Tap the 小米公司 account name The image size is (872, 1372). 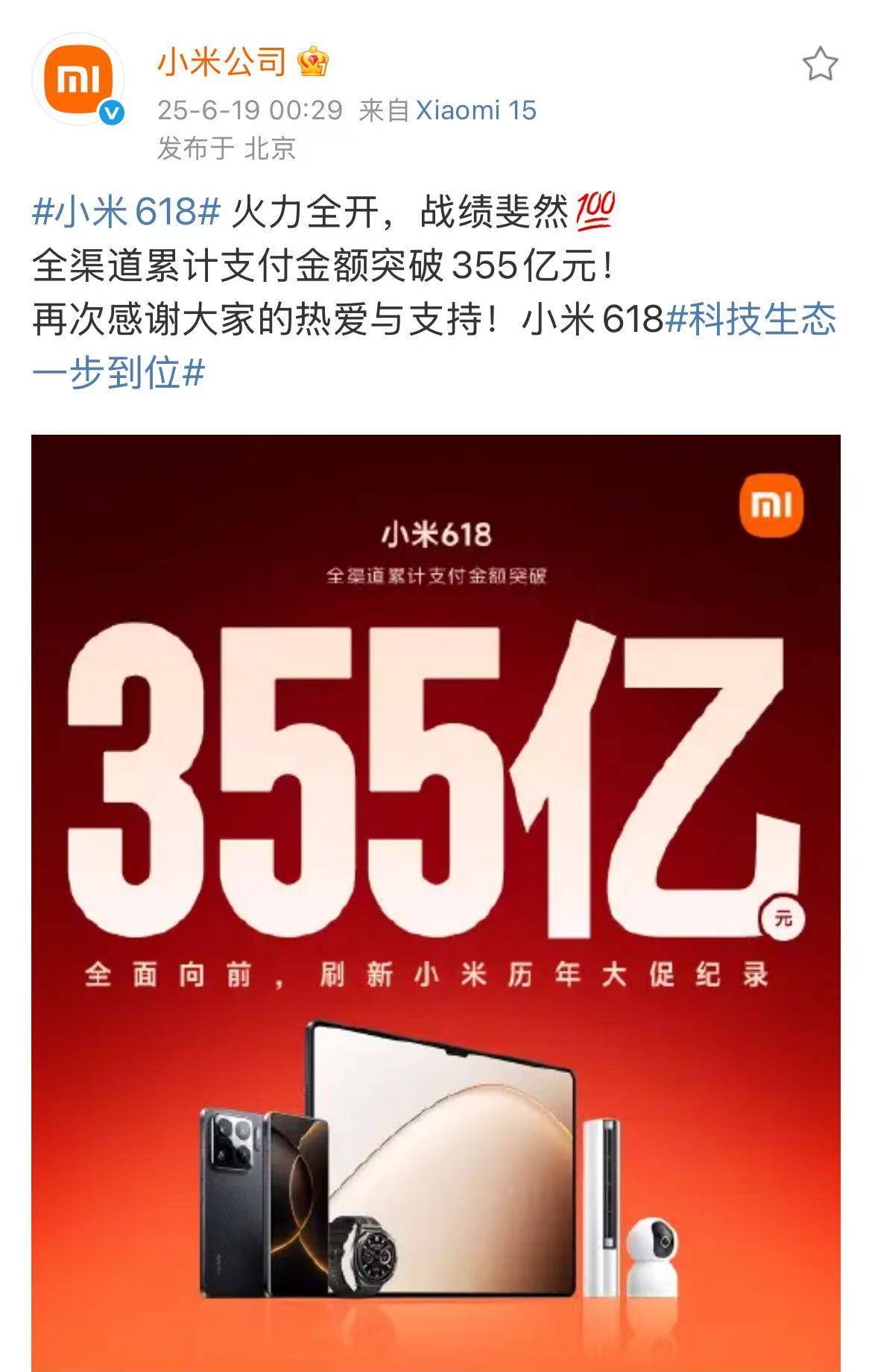[221, 61]
